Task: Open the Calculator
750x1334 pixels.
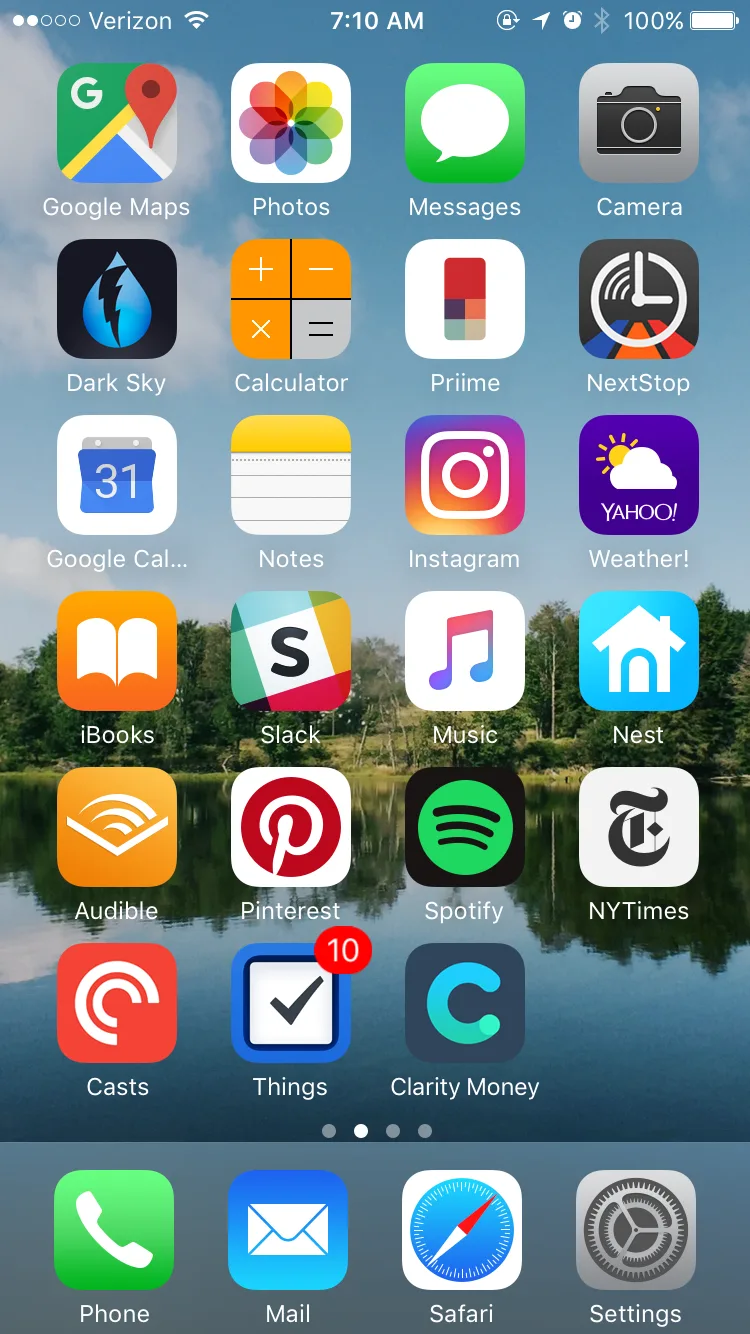Action: tap(291, 299)
